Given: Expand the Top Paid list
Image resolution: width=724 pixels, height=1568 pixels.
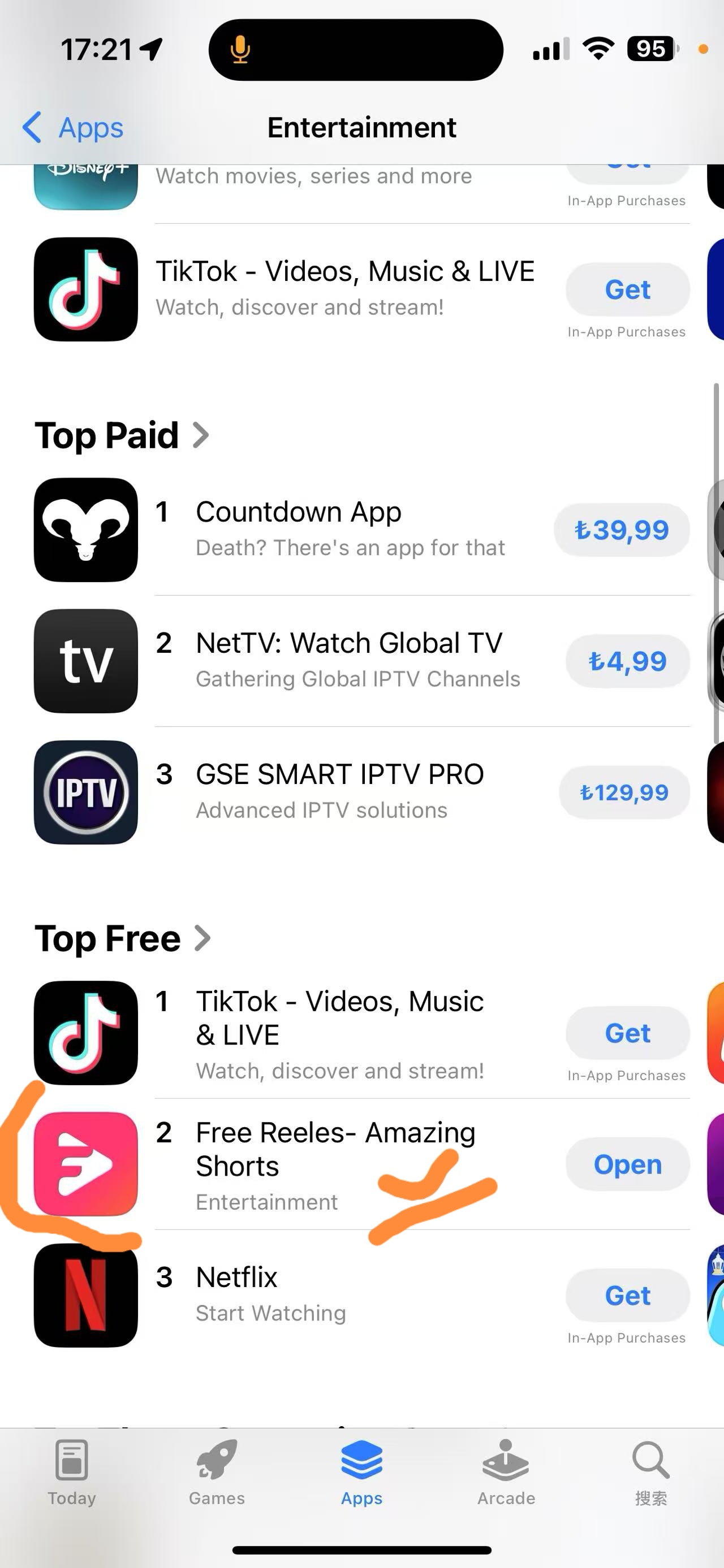Looking at the screenshot, I should click(x=122, y=436).
